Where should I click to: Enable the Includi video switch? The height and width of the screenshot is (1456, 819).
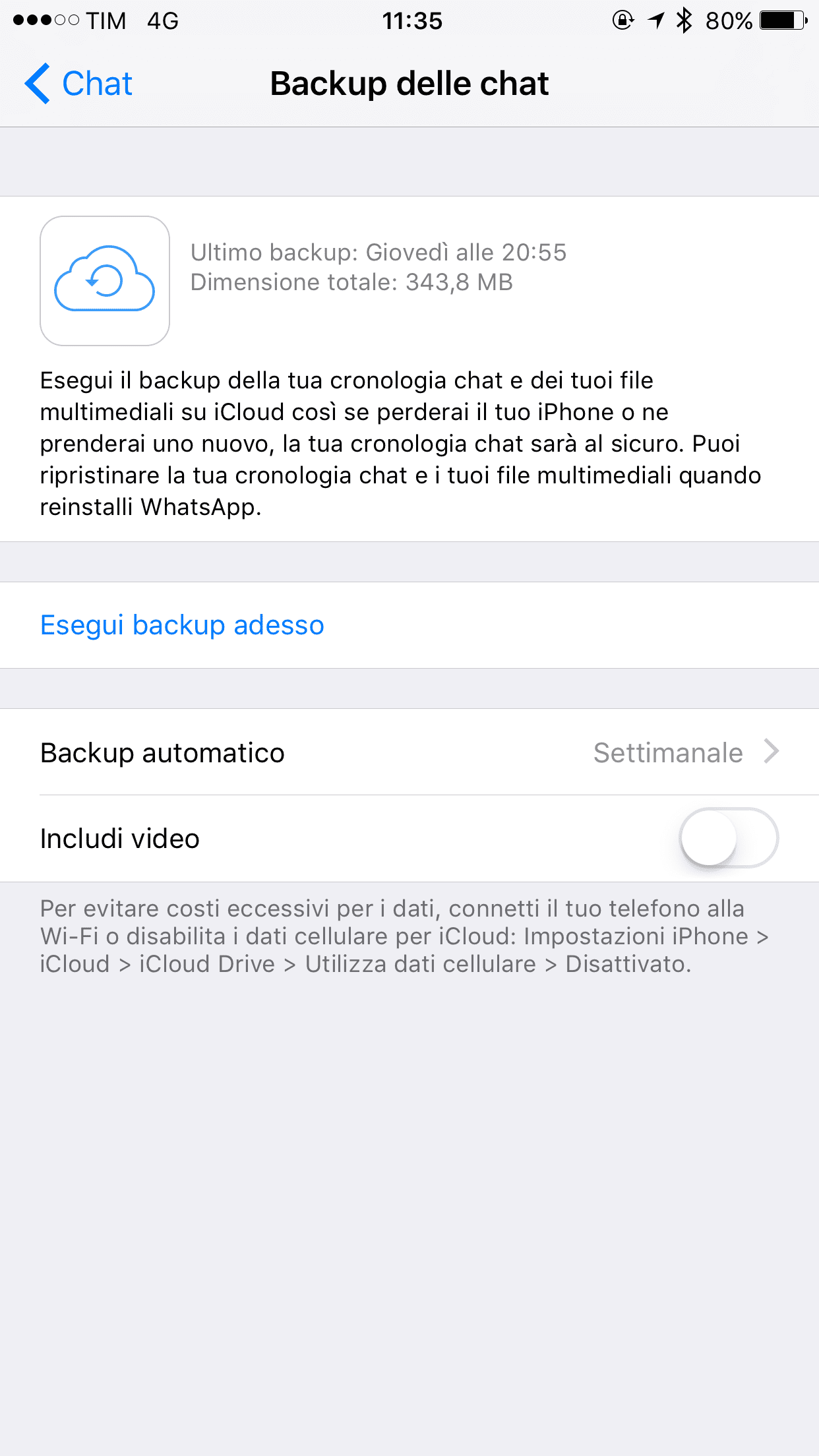click(729, 838)
